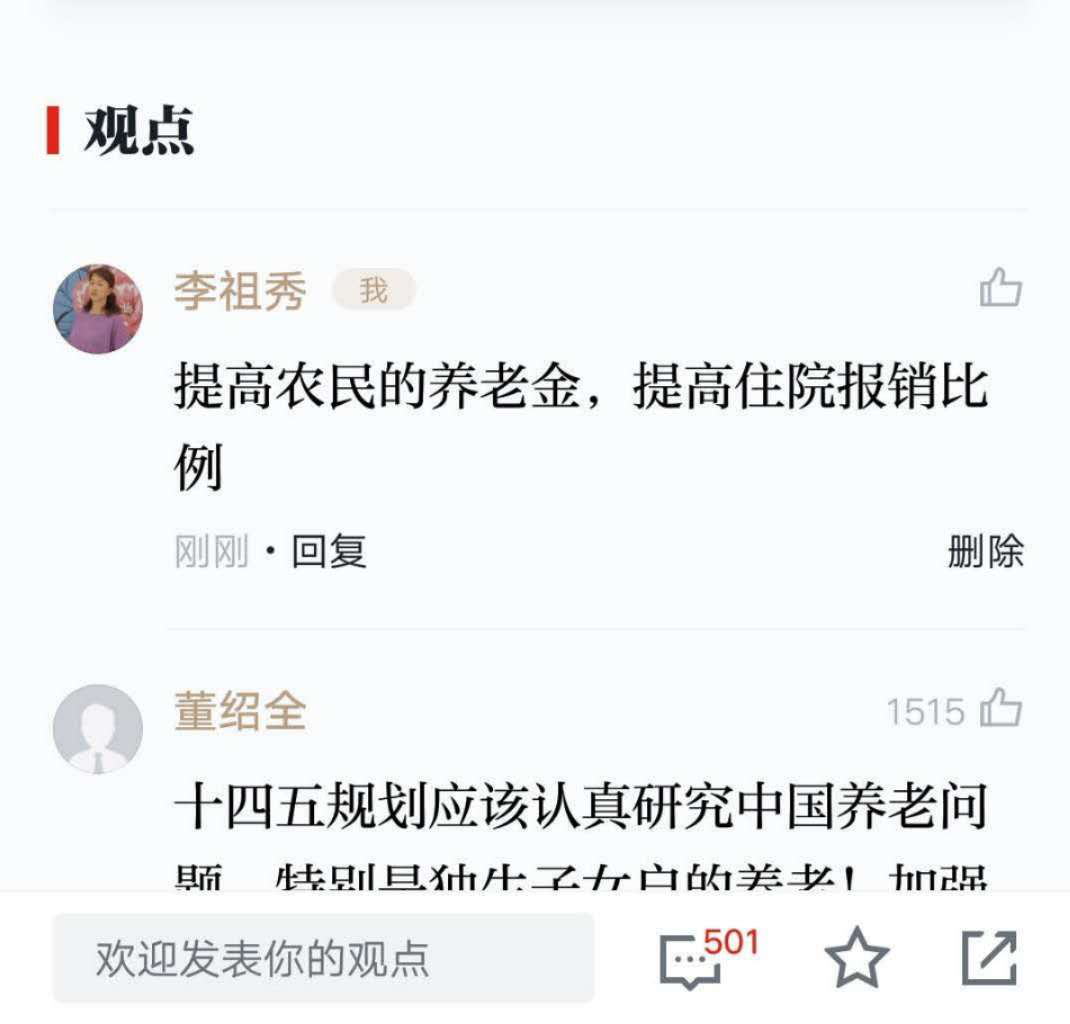
Task: Delete my comment via 删除
Action: 985,551
